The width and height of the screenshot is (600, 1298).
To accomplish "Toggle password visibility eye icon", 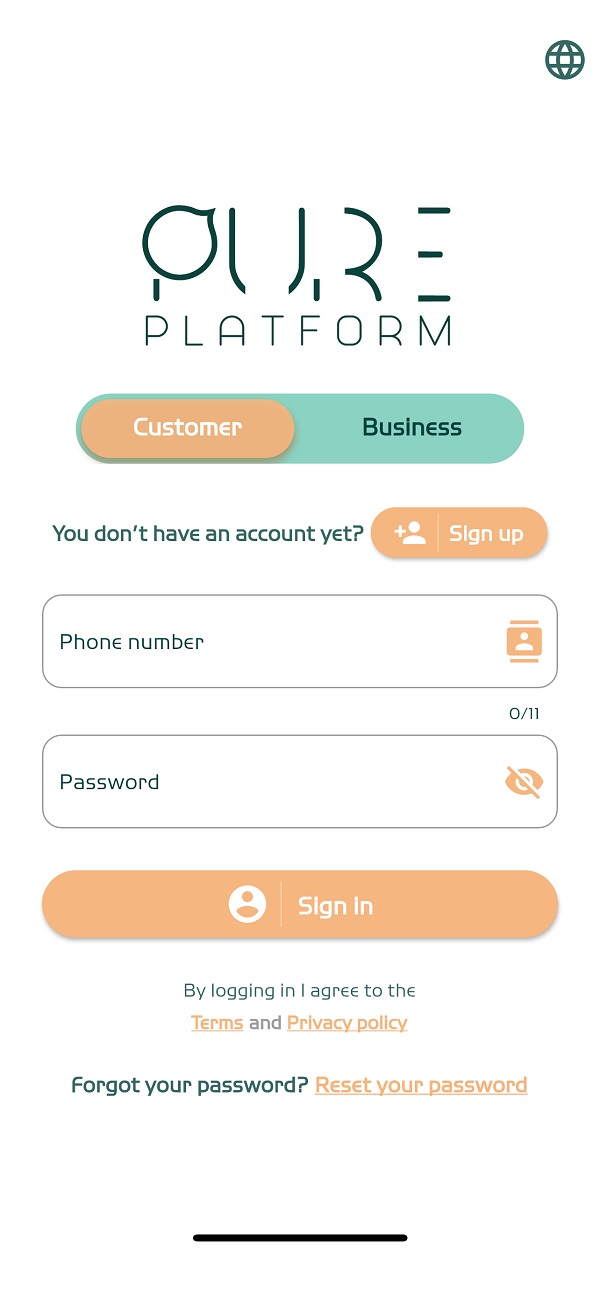I will 524,782.
